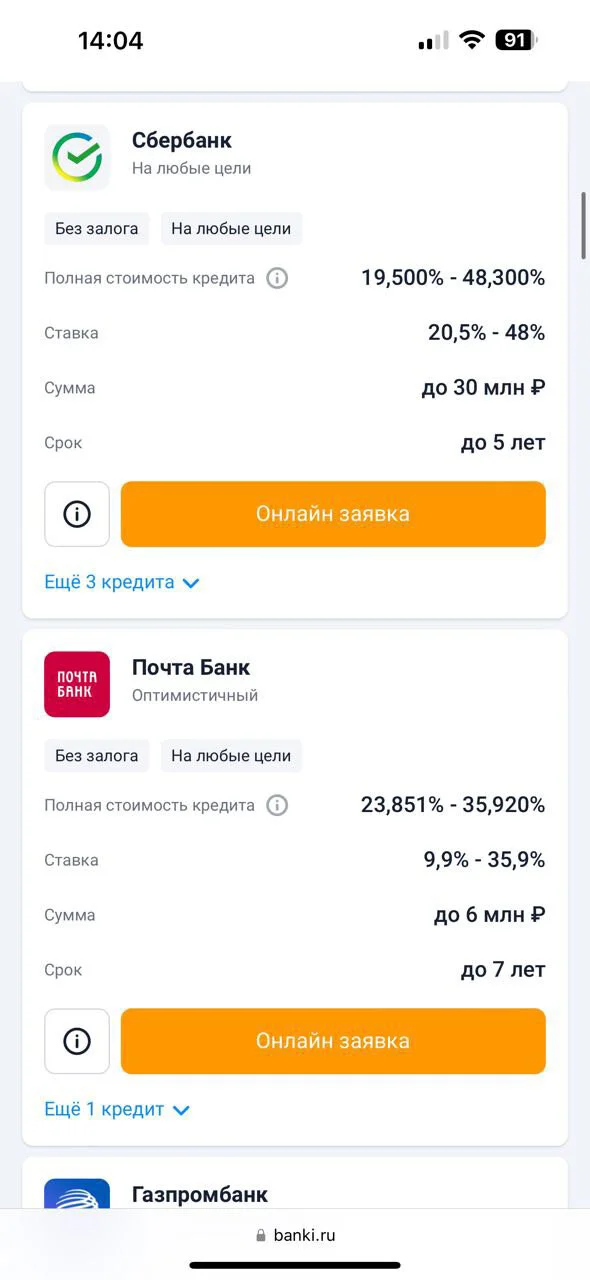Open the Газпромбанк loan card
The image size is (590, 1280).
tap(200, 1194)
